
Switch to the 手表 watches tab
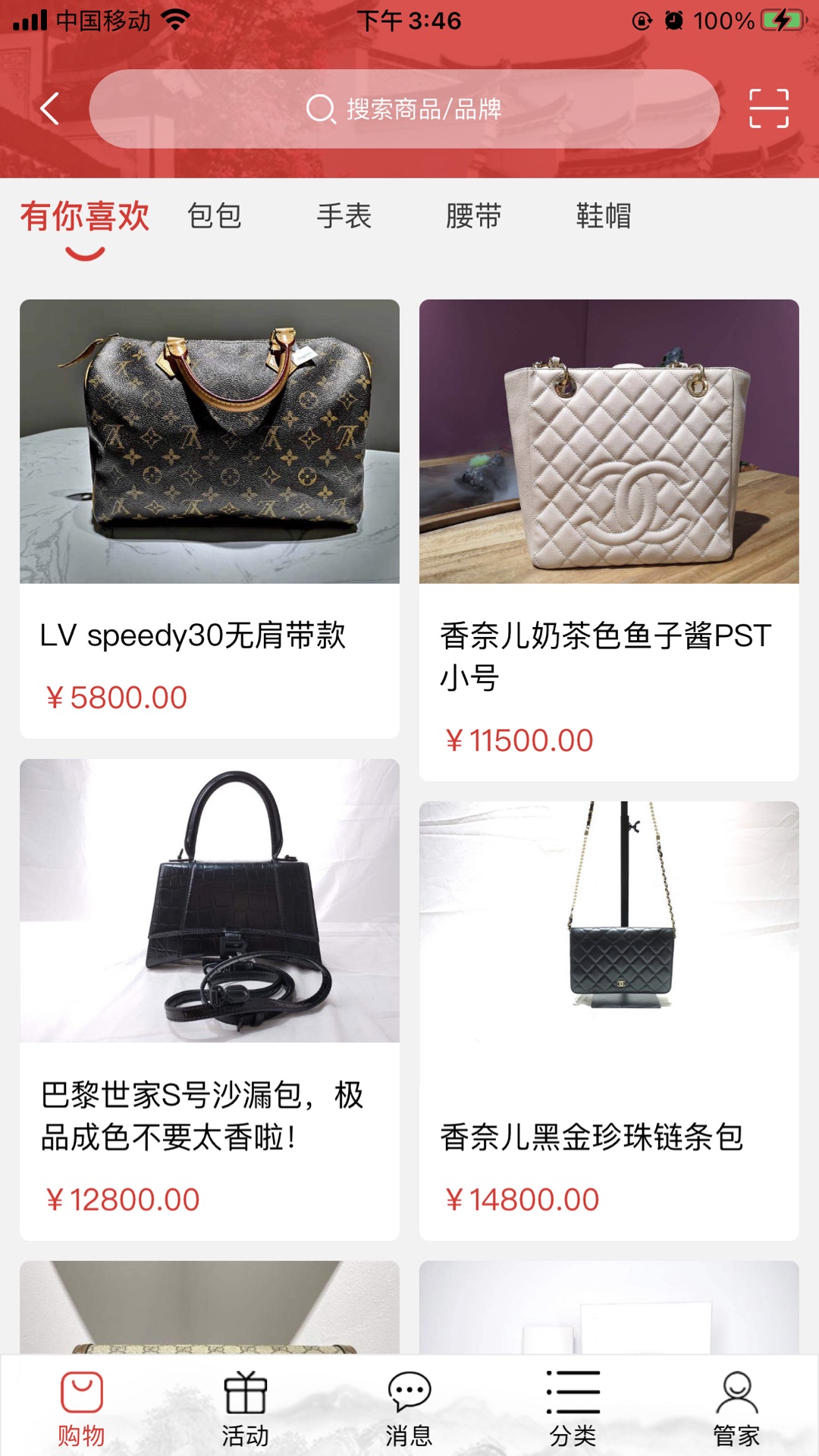345,218
